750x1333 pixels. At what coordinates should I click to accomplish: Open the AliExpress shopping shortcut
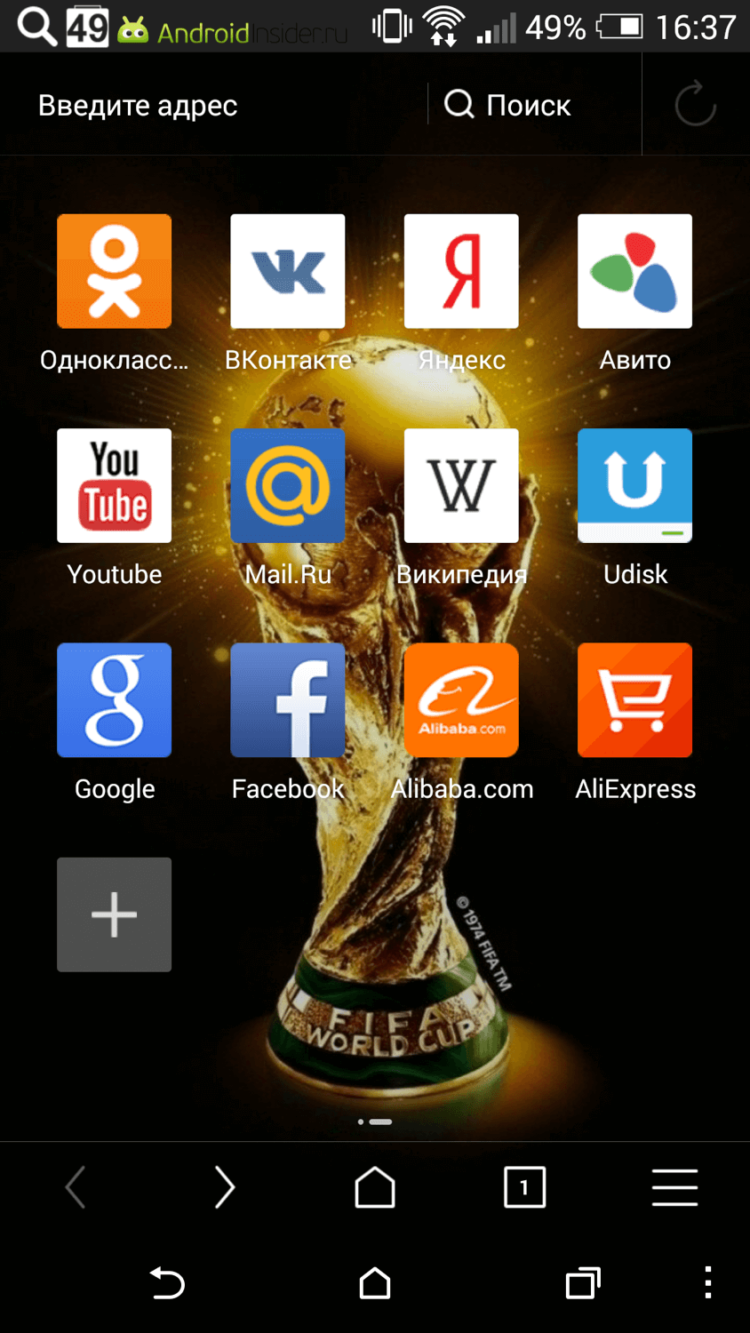634,700
